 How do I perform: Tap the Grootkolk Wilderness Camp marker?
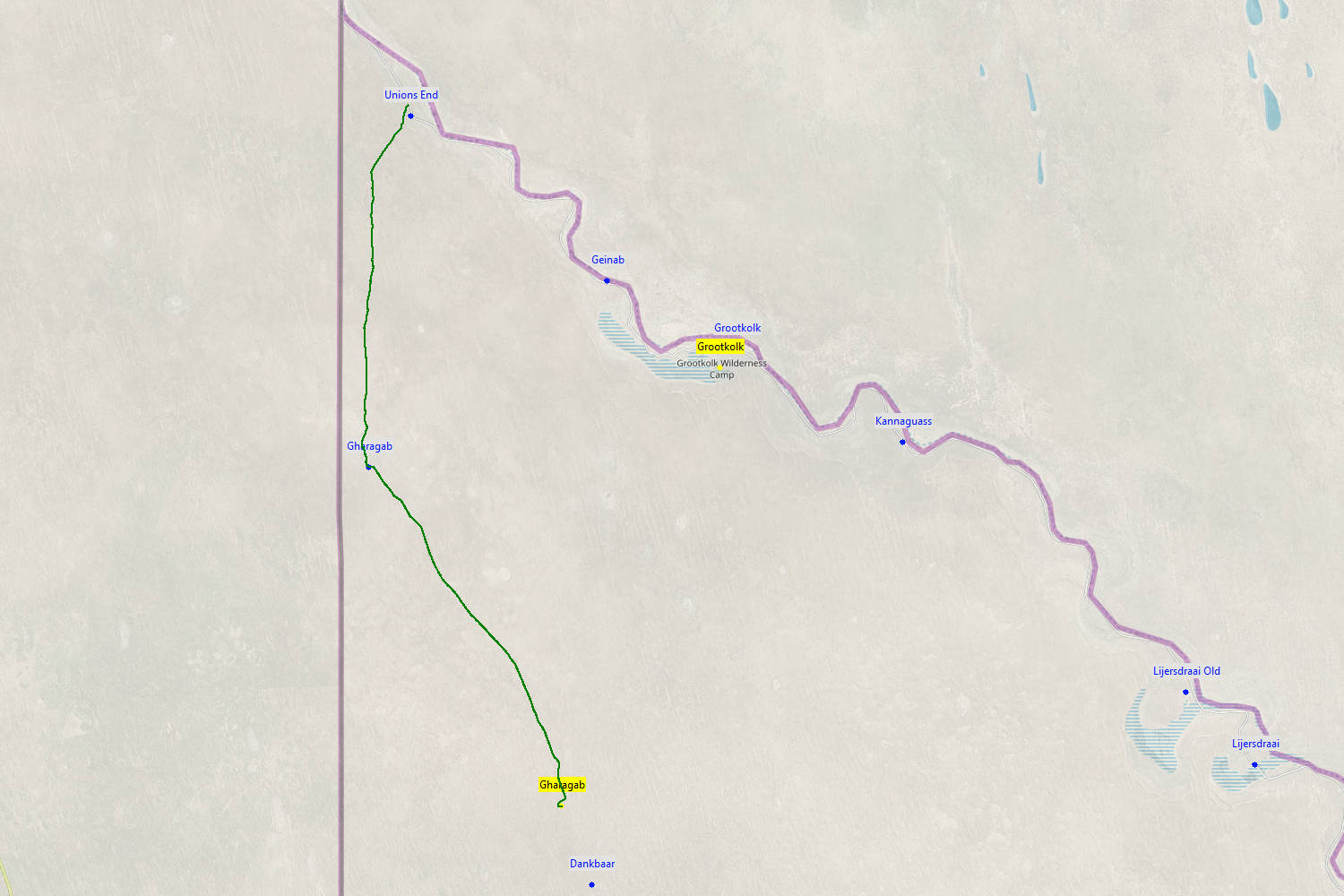tap(719, 367)
